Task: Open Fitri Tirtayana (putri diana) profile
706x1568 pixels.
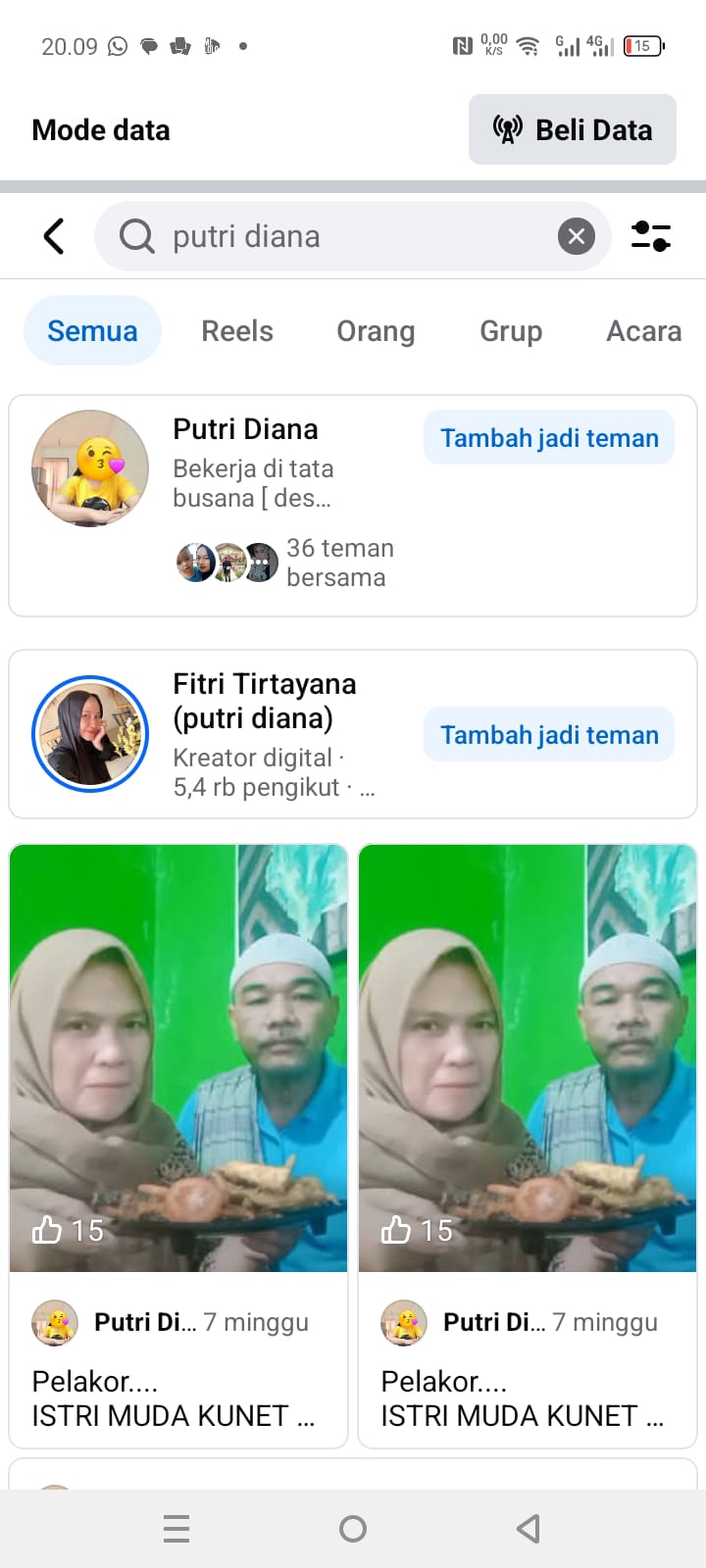Action: click(265, 701)
